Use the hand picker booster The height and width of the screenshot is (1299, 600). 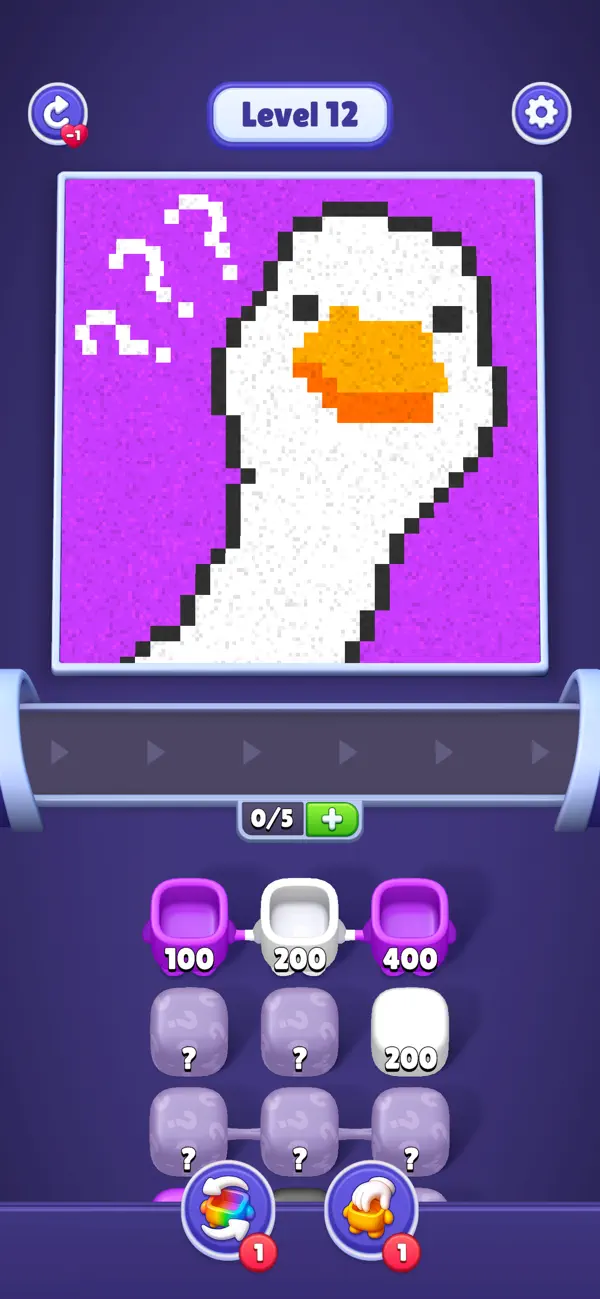coord(372,1211)
